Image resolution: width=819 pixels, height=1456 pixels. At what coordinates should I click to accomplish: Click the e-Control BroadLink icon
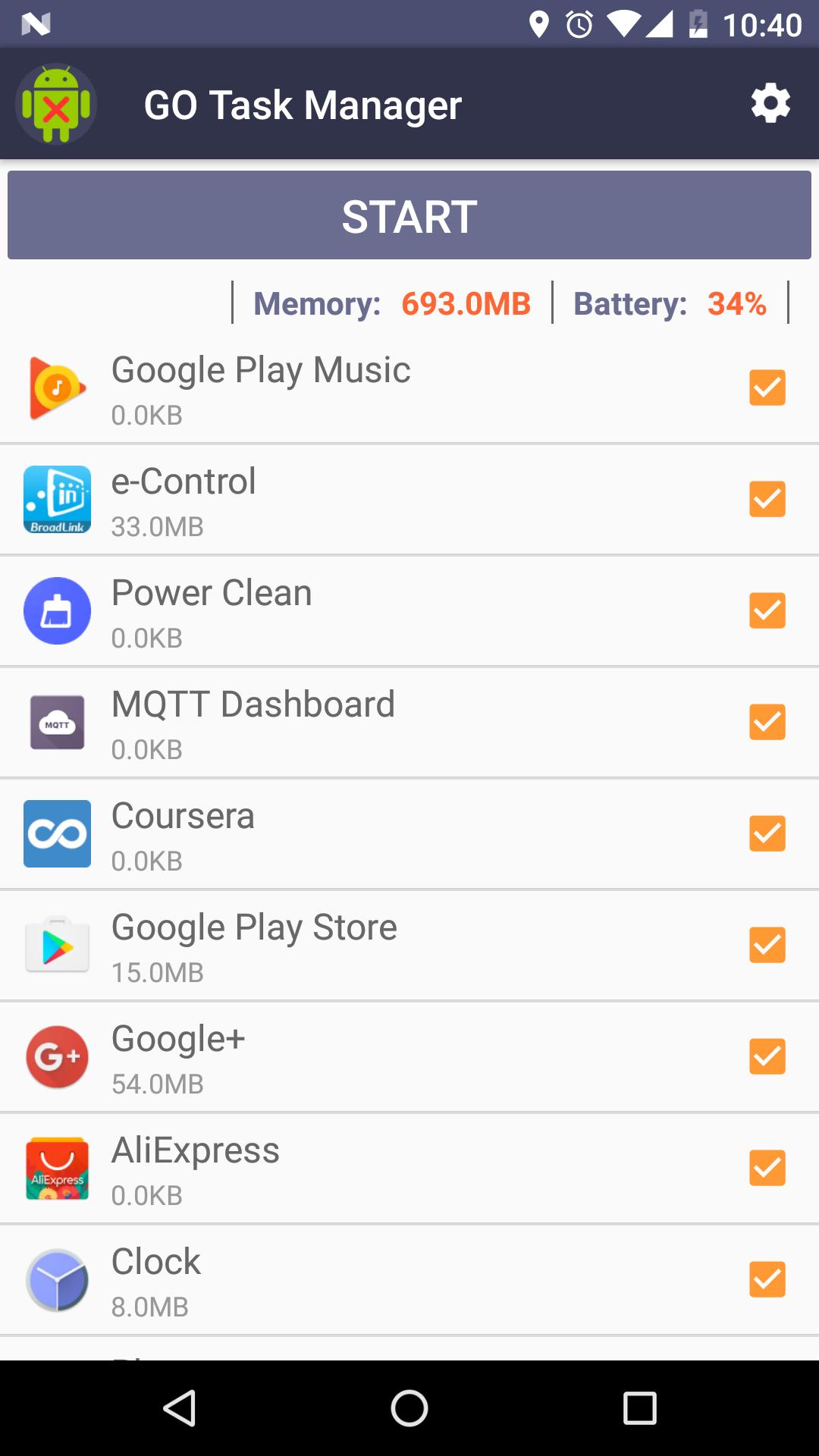pyautogui.click(x=57, y=500)
